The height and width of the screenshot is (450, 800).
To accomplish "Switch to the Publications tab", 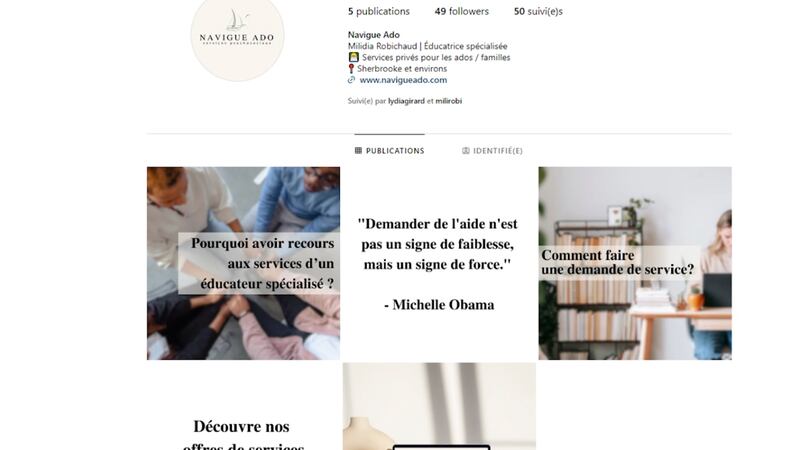I will 390,151.
